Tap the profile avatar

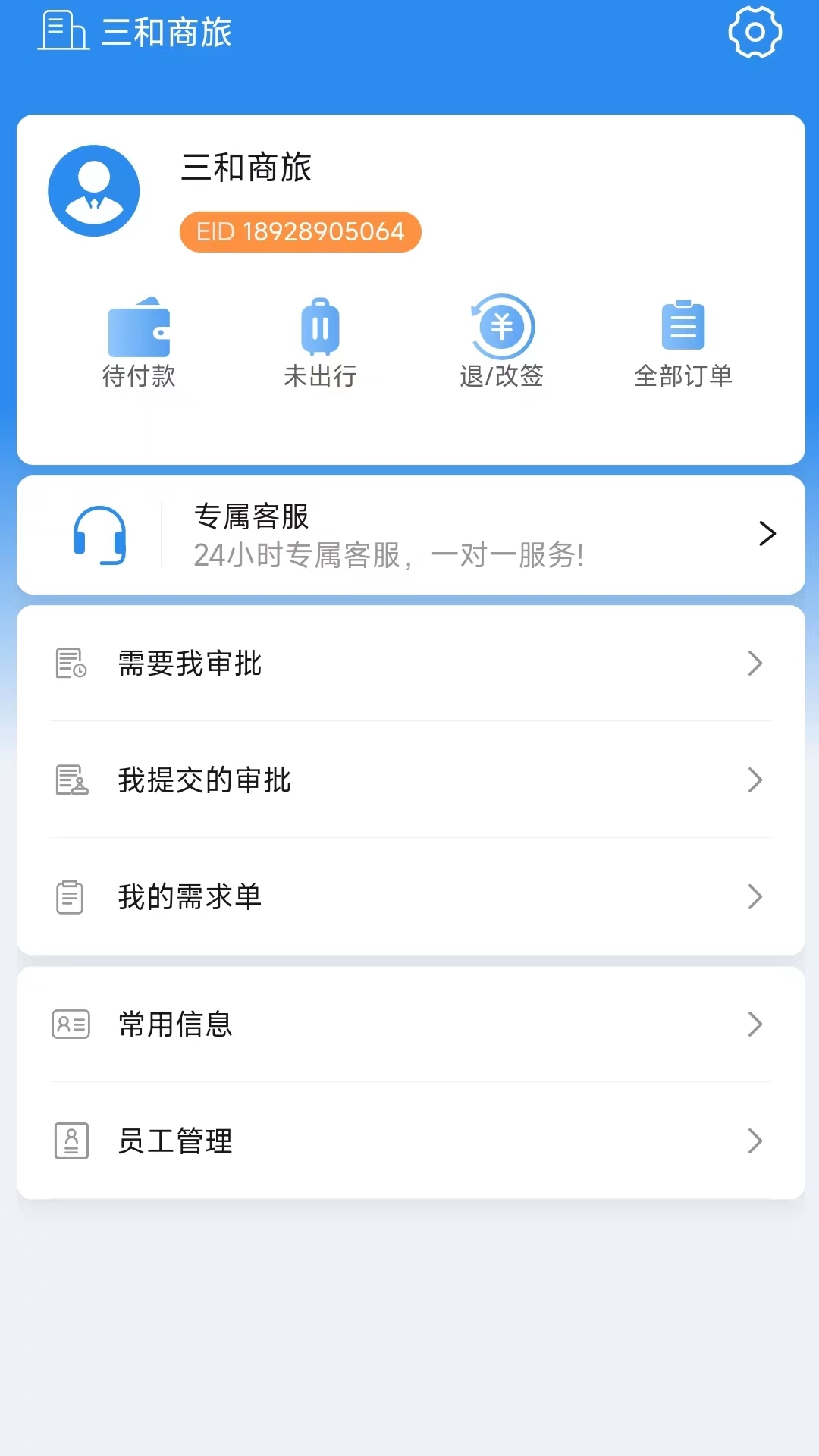click(x=94, y=191)
